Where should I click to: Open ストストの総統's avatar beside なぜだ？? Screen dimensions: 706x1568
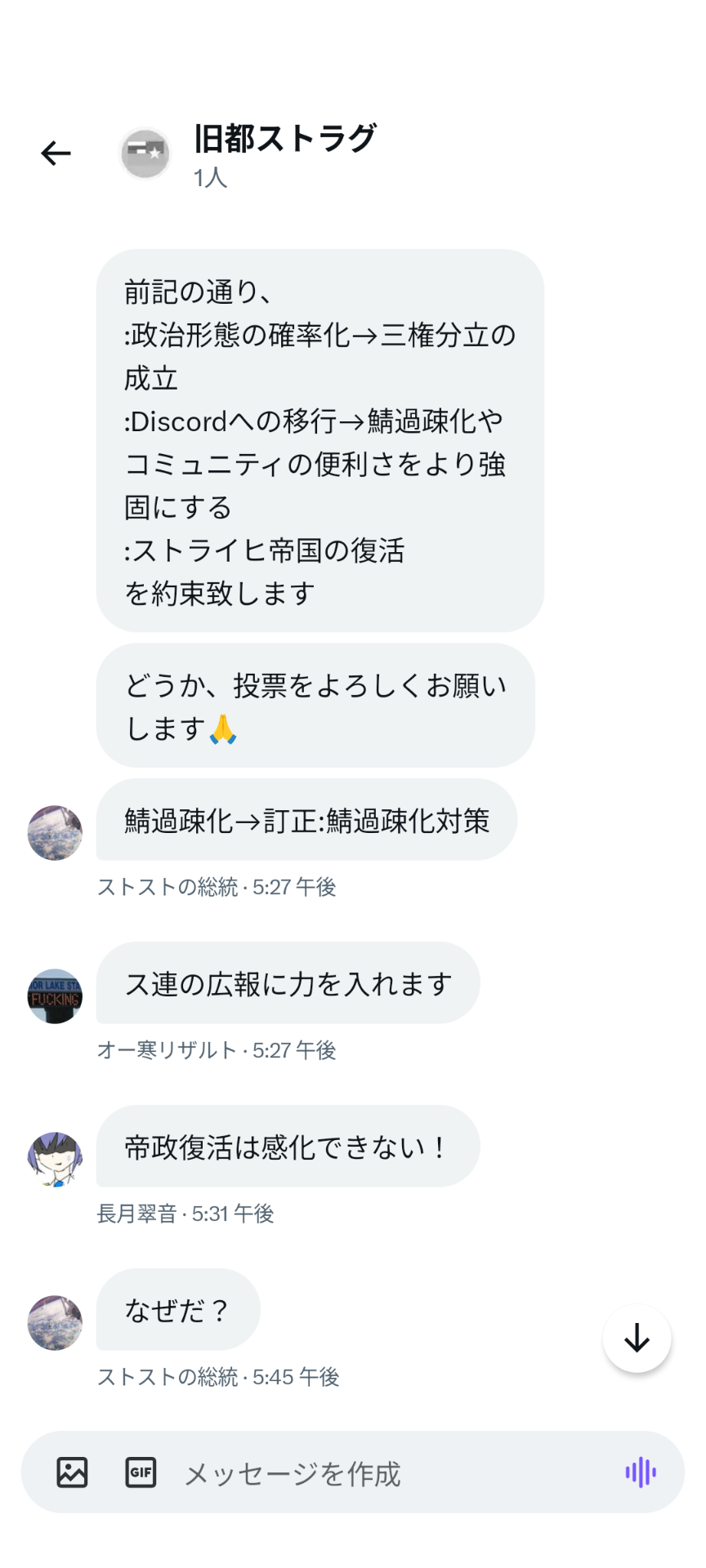point(56,1323)
